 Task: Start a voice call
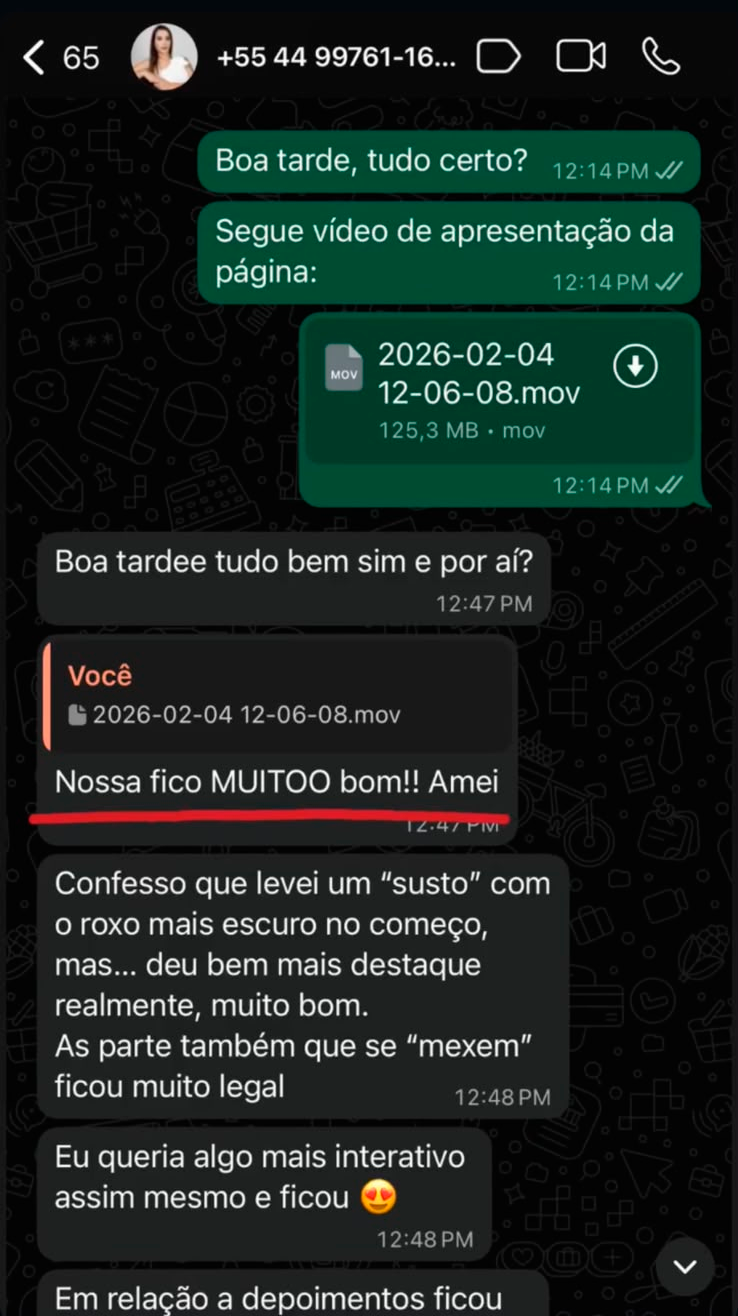(x=661, y=56)
